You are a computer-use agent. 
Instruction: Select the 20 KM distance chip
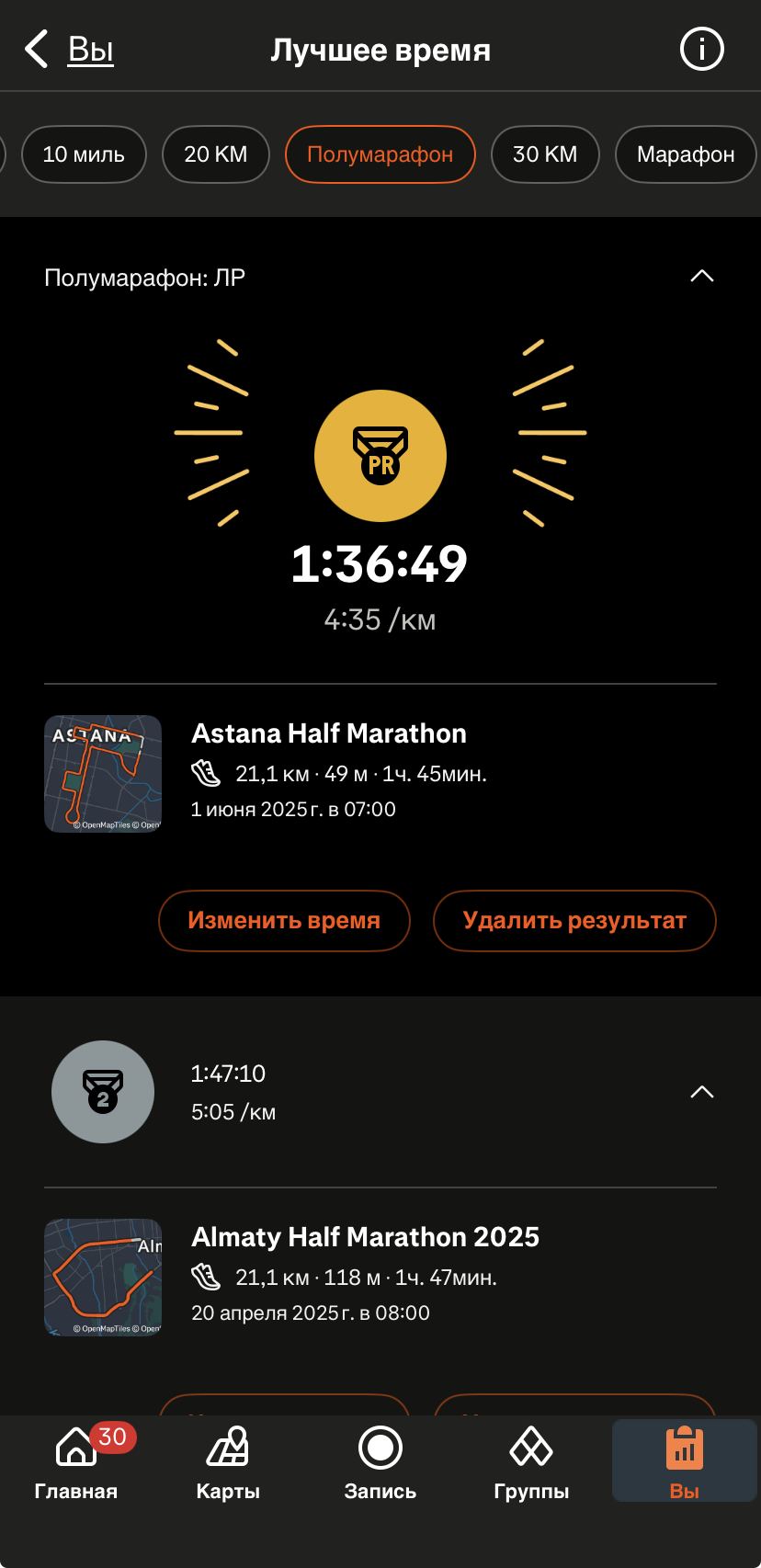pyautogui.click(x=216, y=154)
